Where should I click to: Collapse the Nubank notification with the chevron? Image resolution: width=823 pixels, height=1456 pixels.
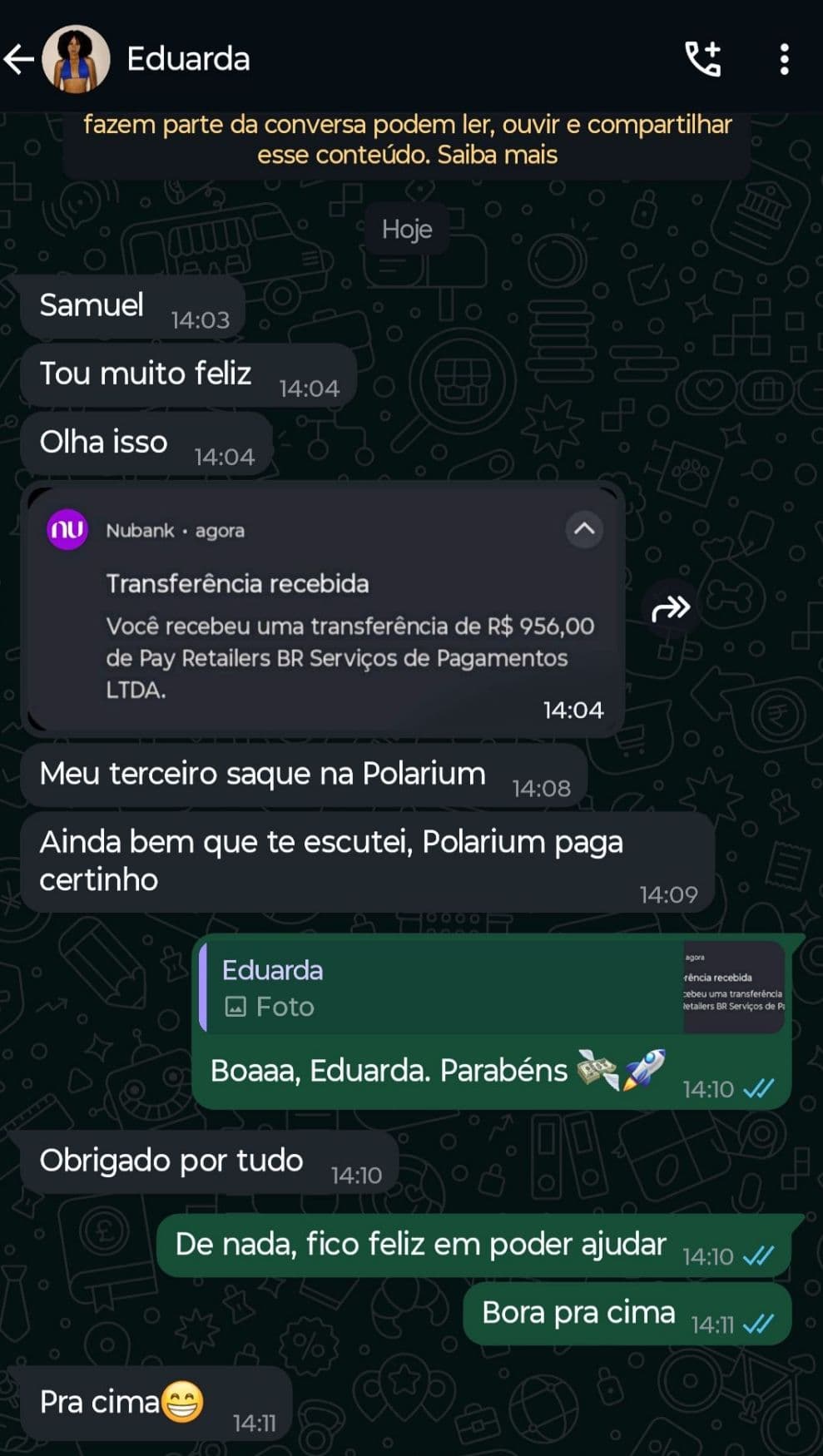click(x=583, y=530)
